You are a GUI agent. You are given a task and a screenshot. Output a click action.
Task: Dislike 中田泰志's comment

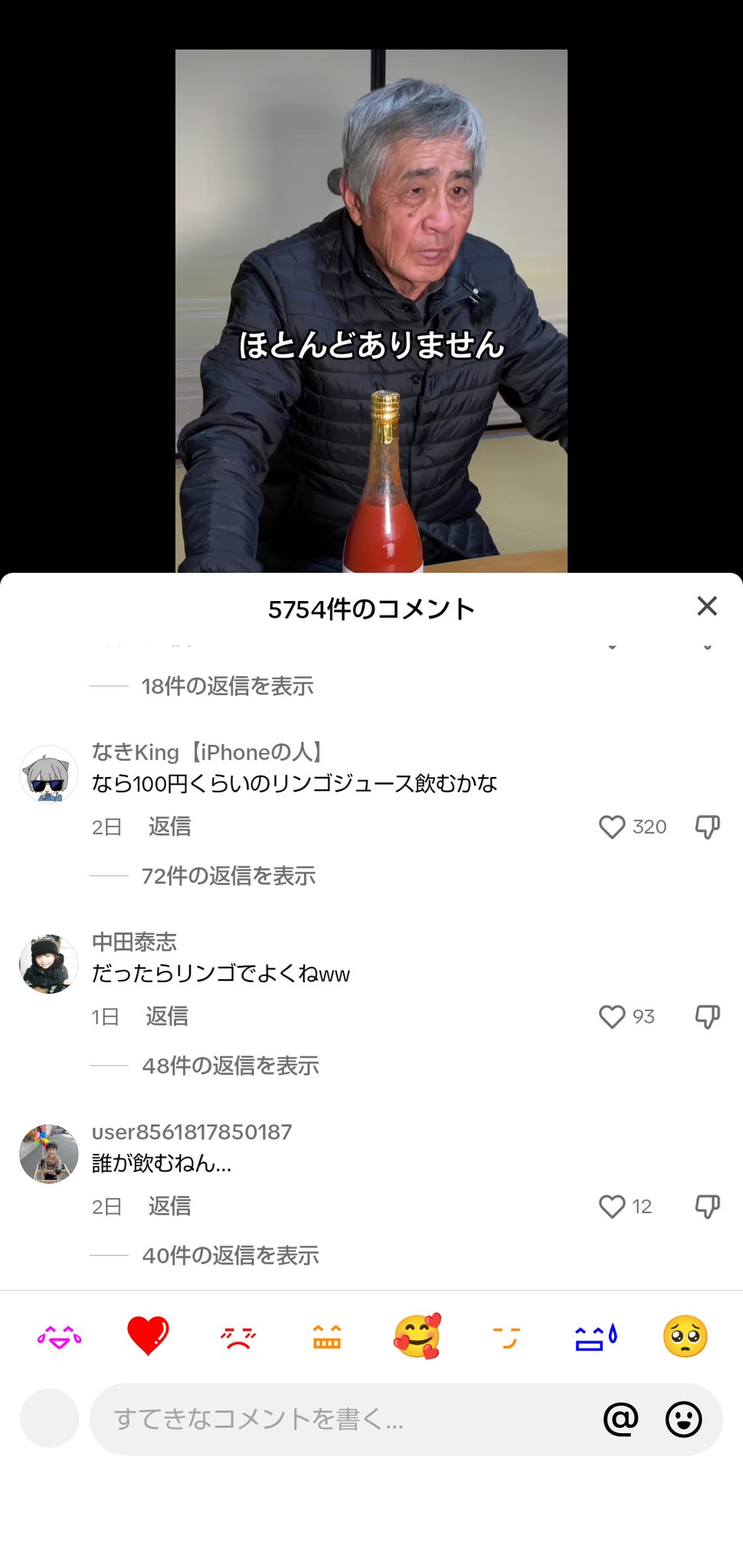[707, 1017]
